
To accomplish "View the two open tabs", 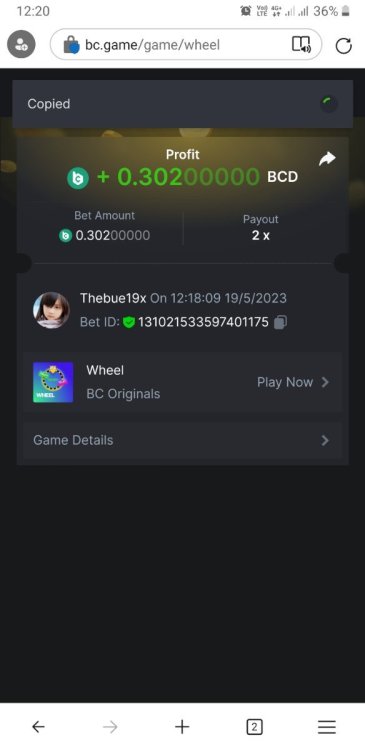I will click(x=254, y=727).
